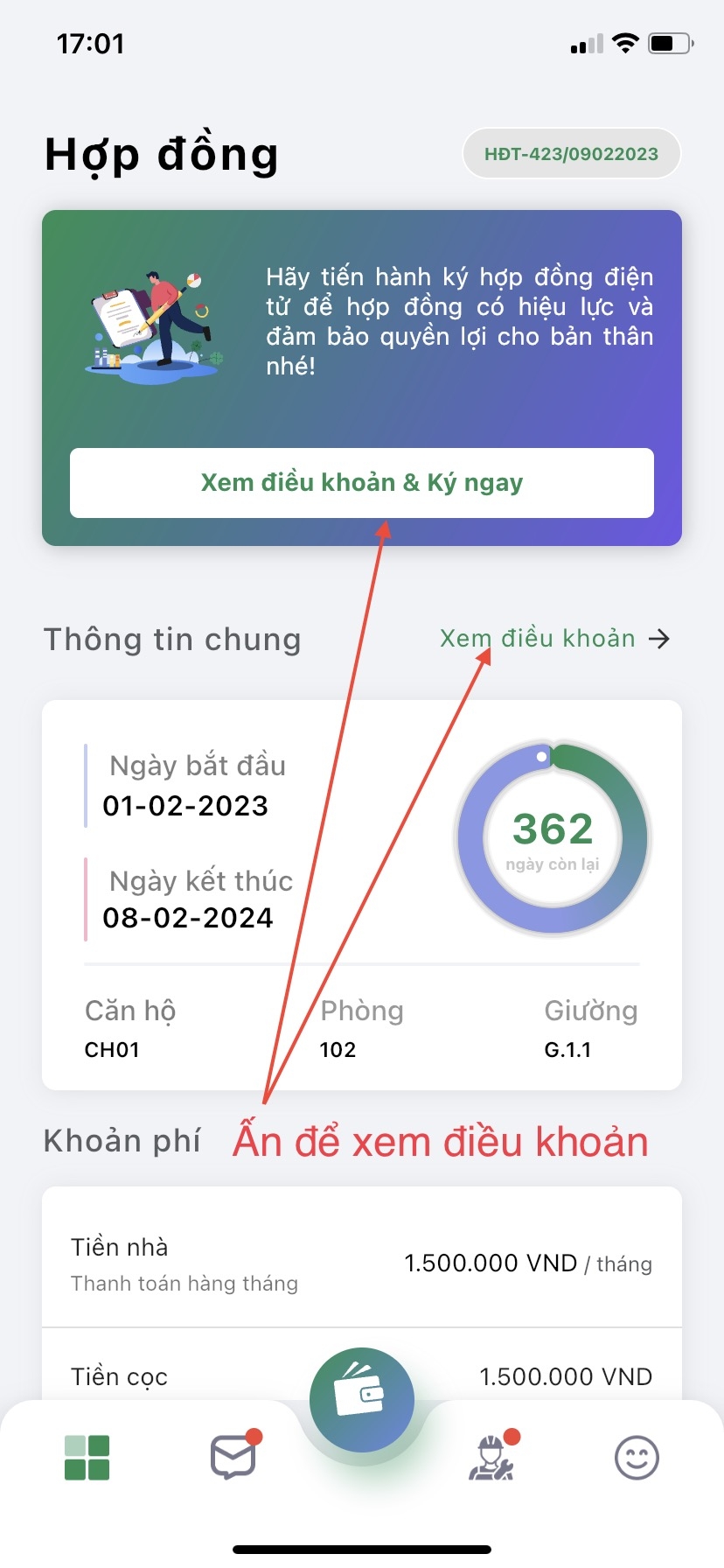Switch to the dashboard grid tab
The height and width of the screenshot is (1568, 724).
click(x=87, y=1458)
